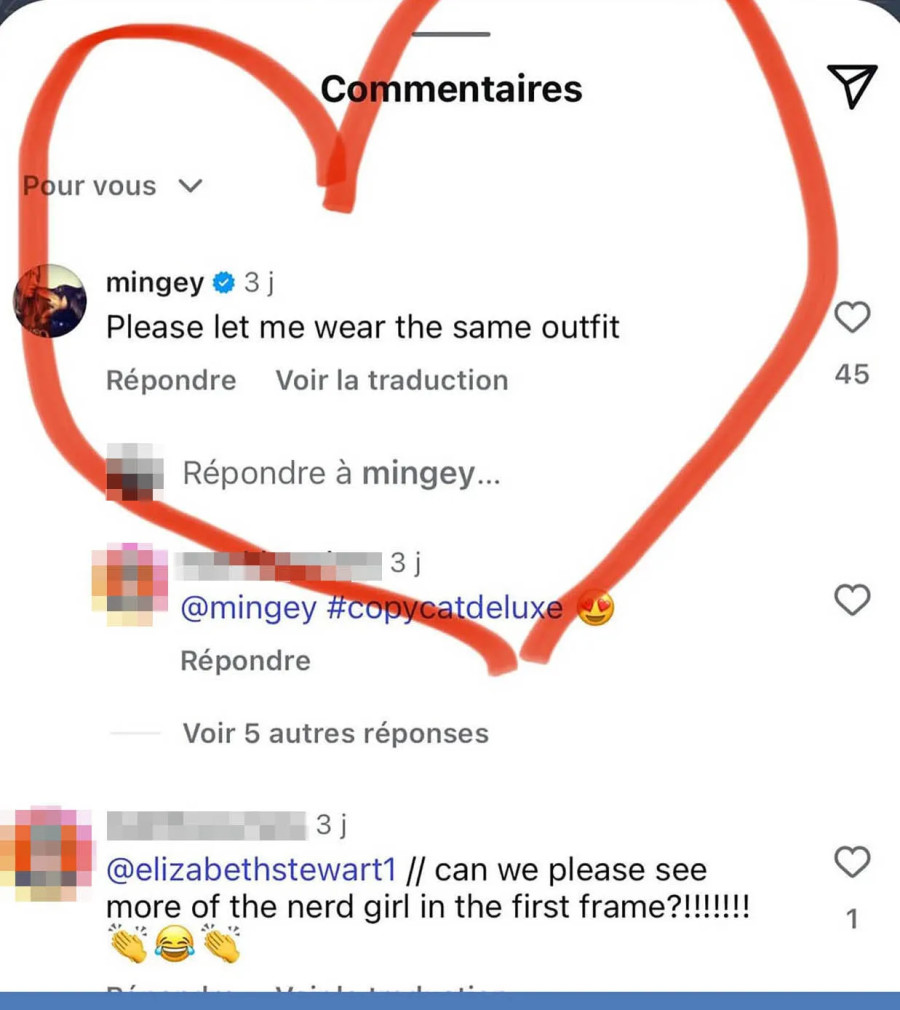Like the #copycatdeluxe reply
The width and height of the screenshot is (900, 1010).
coord(852,600)
